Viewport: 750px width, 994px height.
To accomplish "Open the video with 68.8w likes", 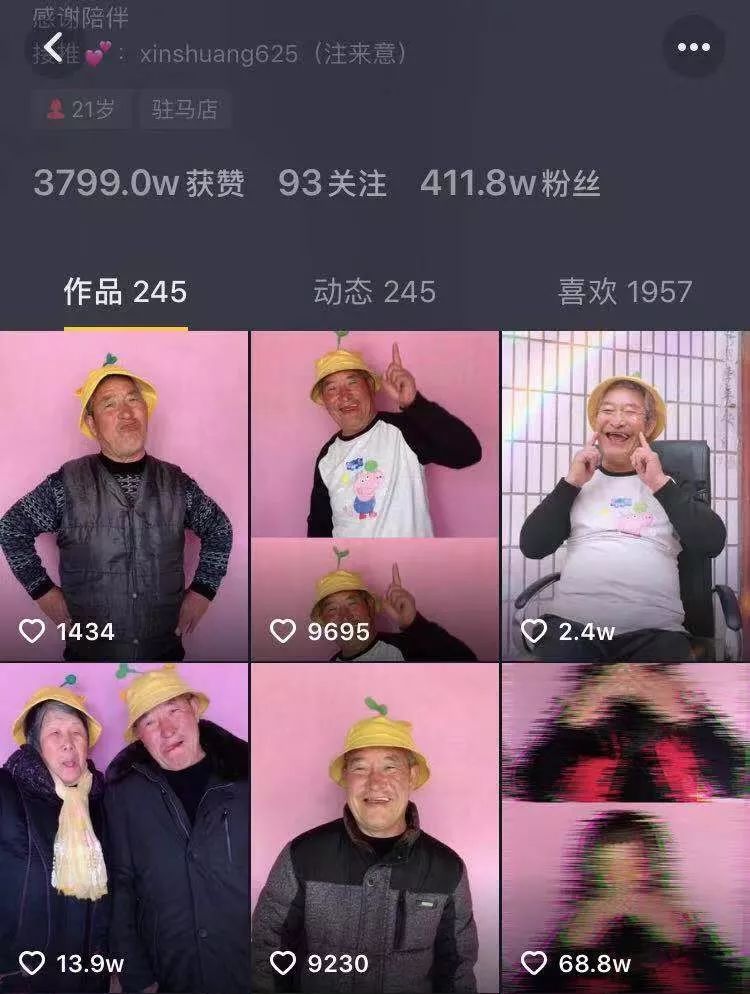I will [x=625, y=827].
